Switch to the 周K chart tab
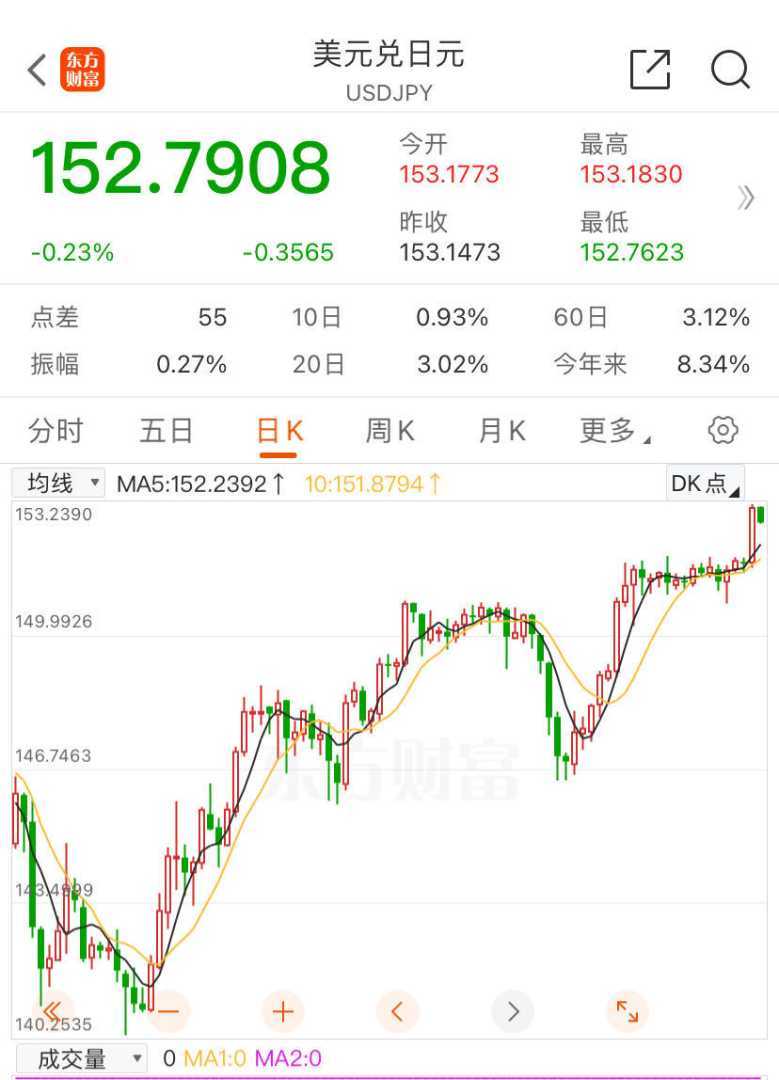The image size is (779, 1080). pos(390,431)
